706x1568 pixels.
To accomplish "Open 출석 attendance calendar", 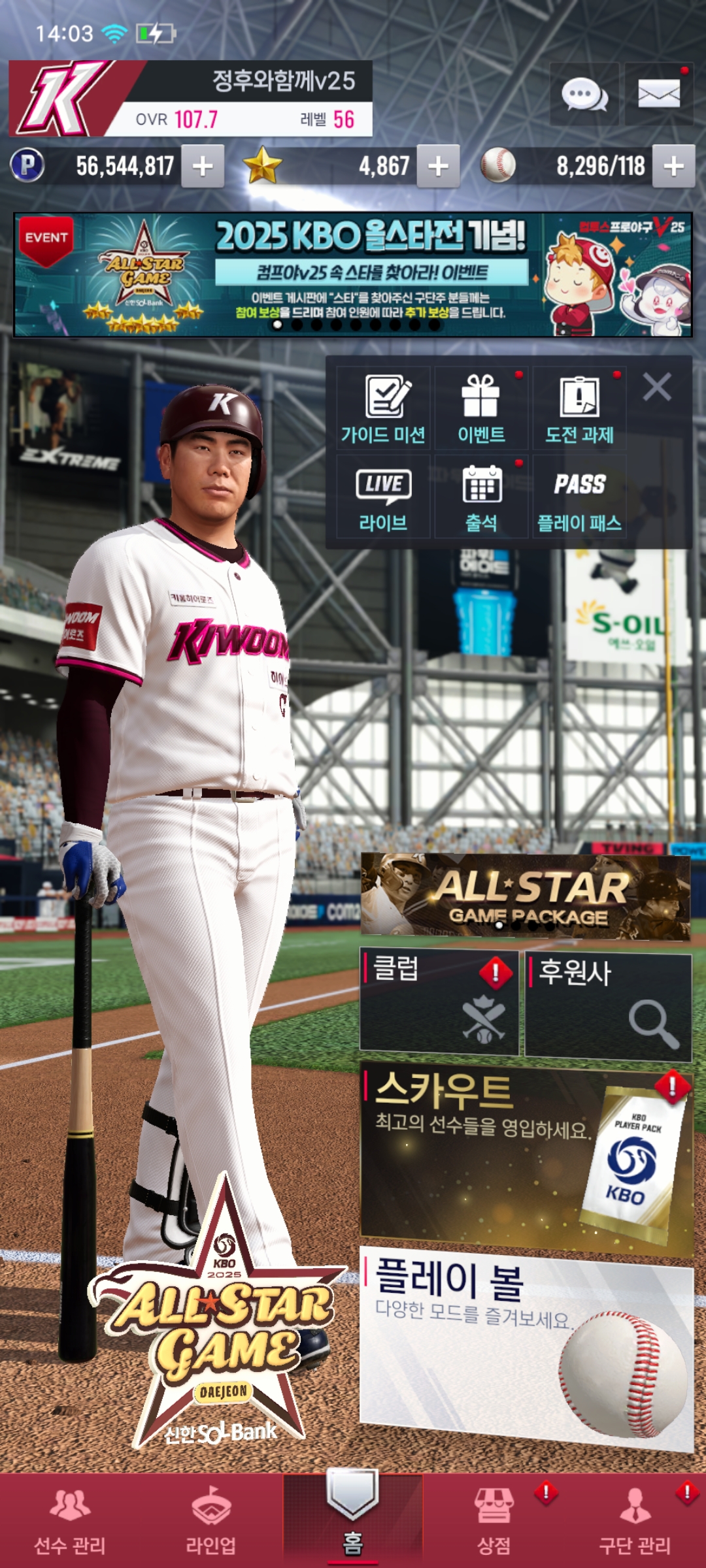I will (481, 497).
